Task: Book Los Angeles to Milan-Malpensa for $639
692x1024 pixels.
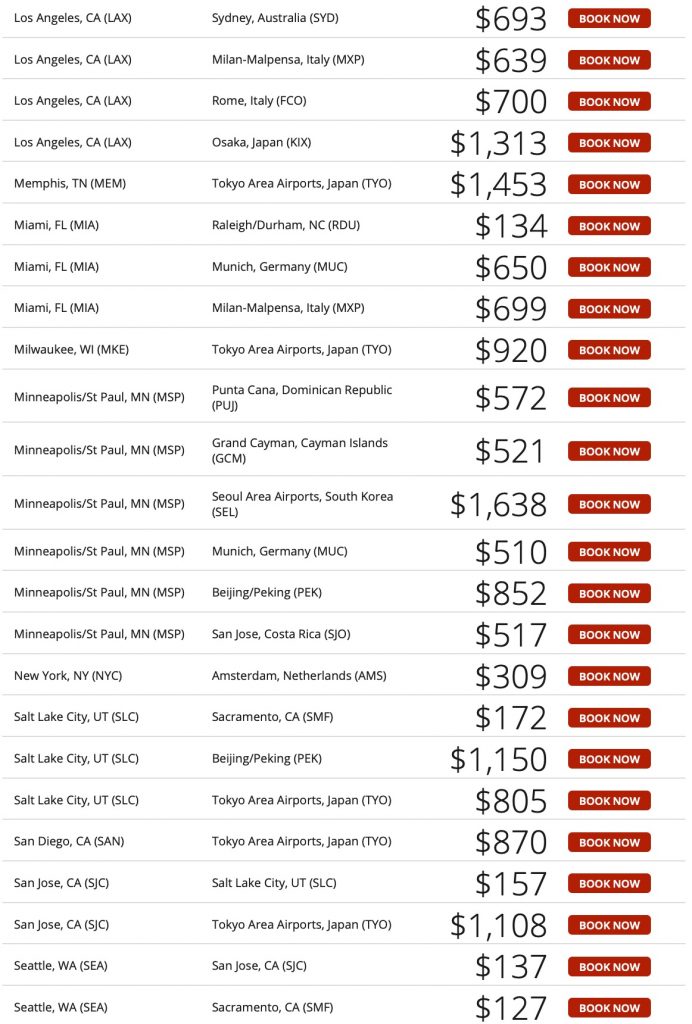Action: coord(609,60)
